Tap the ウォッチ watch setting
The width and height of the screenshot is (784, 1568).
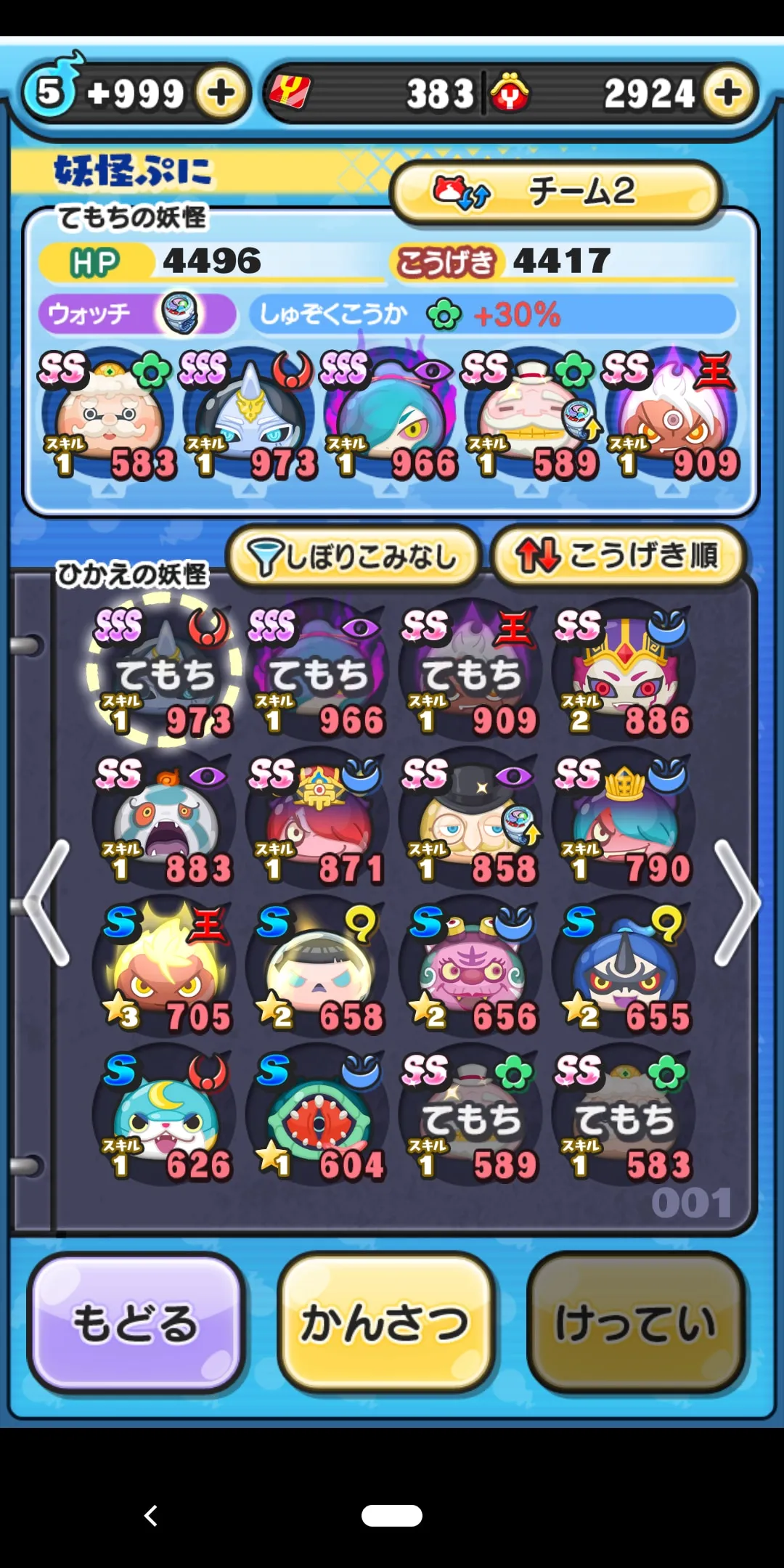tap(137, 314)
